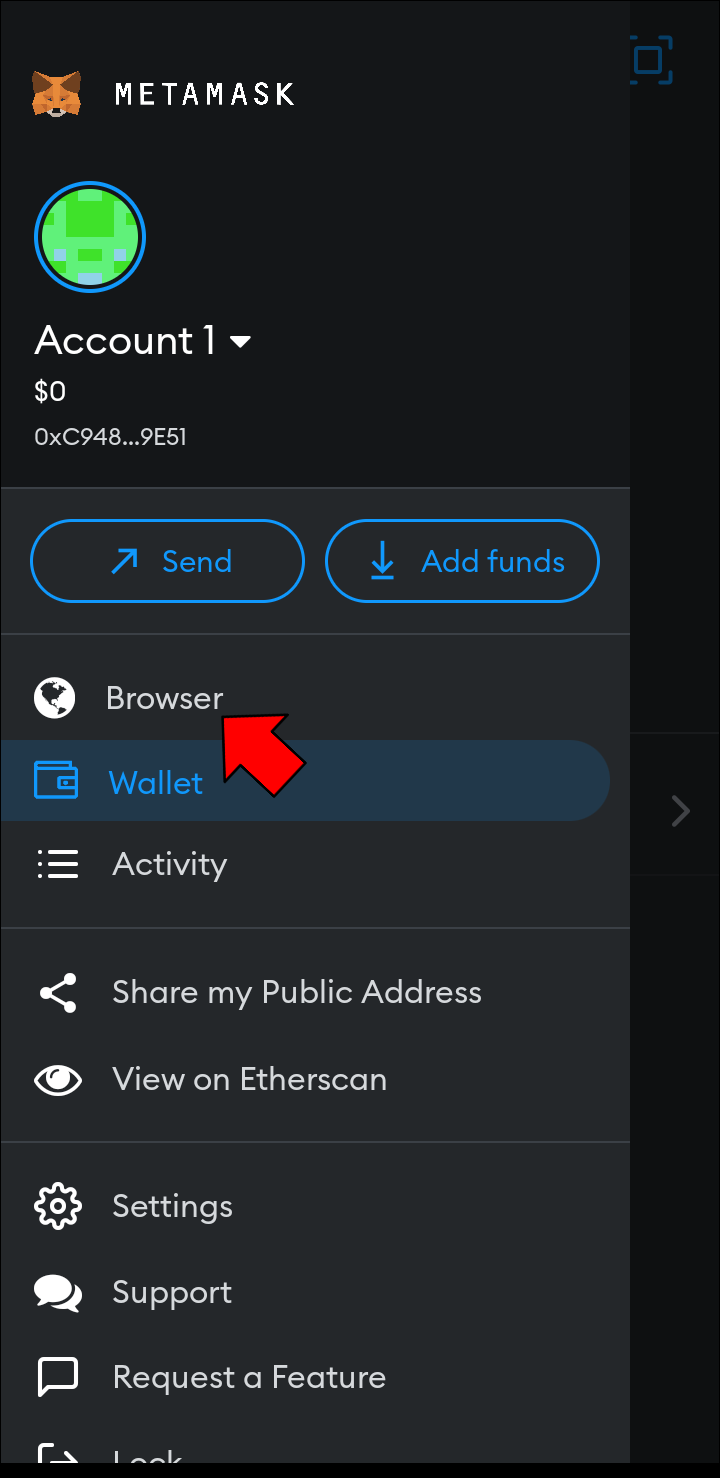The height and width of the screenshot is (1478, 720).
Task: Select Wallet in the drawer
Action: tap(305, 781)
